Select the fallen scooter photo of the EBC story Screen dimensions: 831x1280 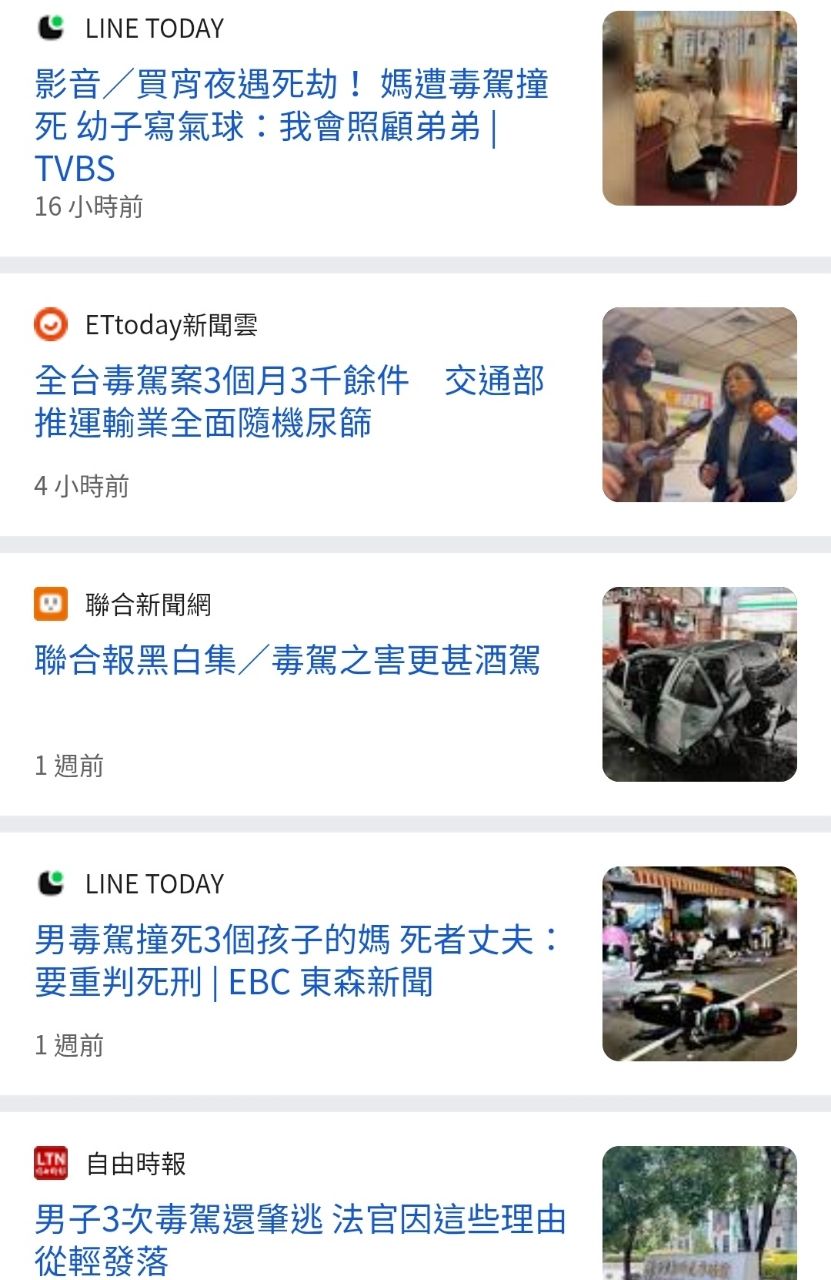[x=699, y=963]
